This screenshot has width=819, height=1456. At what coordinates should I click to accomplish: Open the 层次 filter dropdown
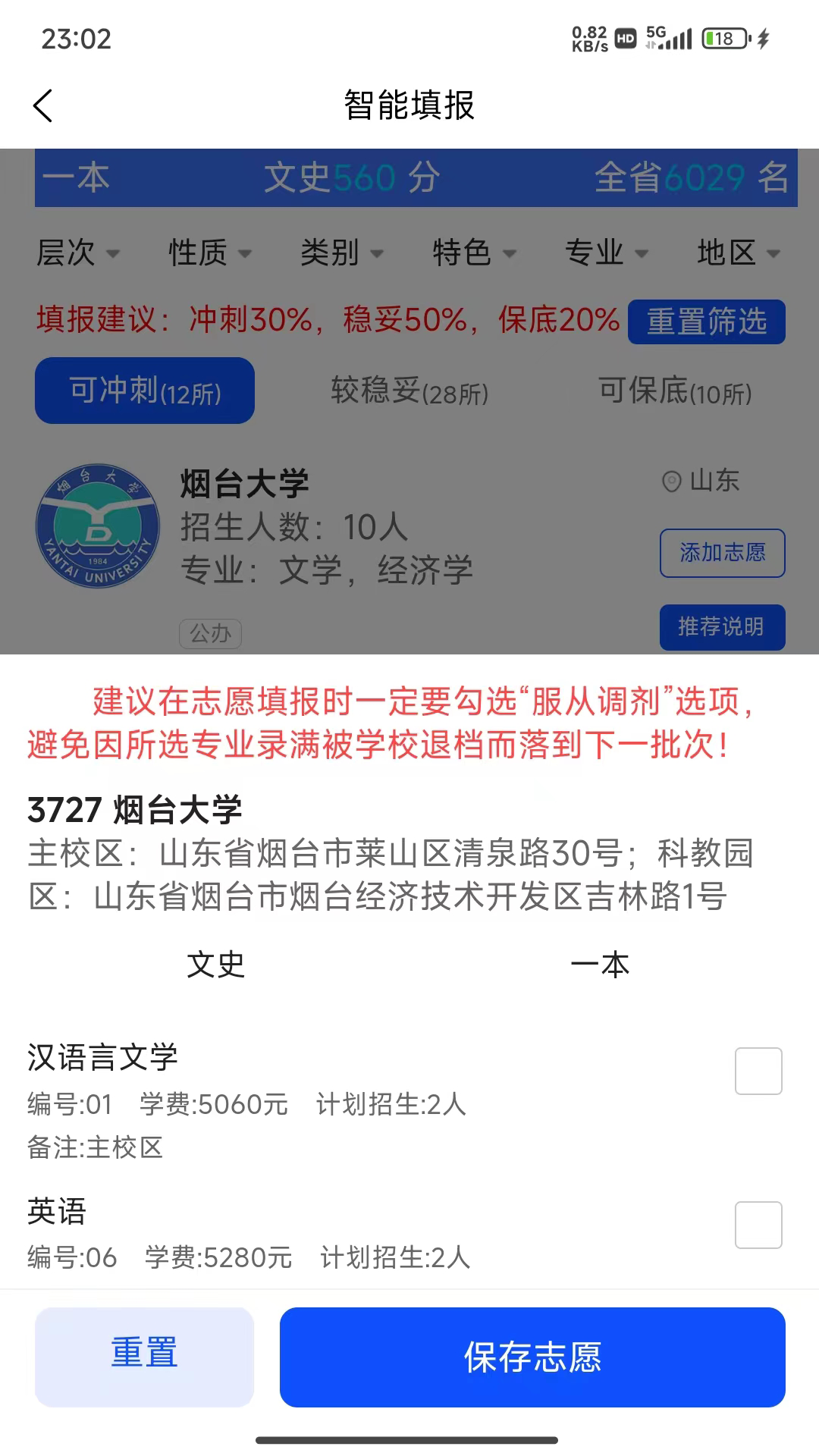pyautogui.click(x=78, y=253)
